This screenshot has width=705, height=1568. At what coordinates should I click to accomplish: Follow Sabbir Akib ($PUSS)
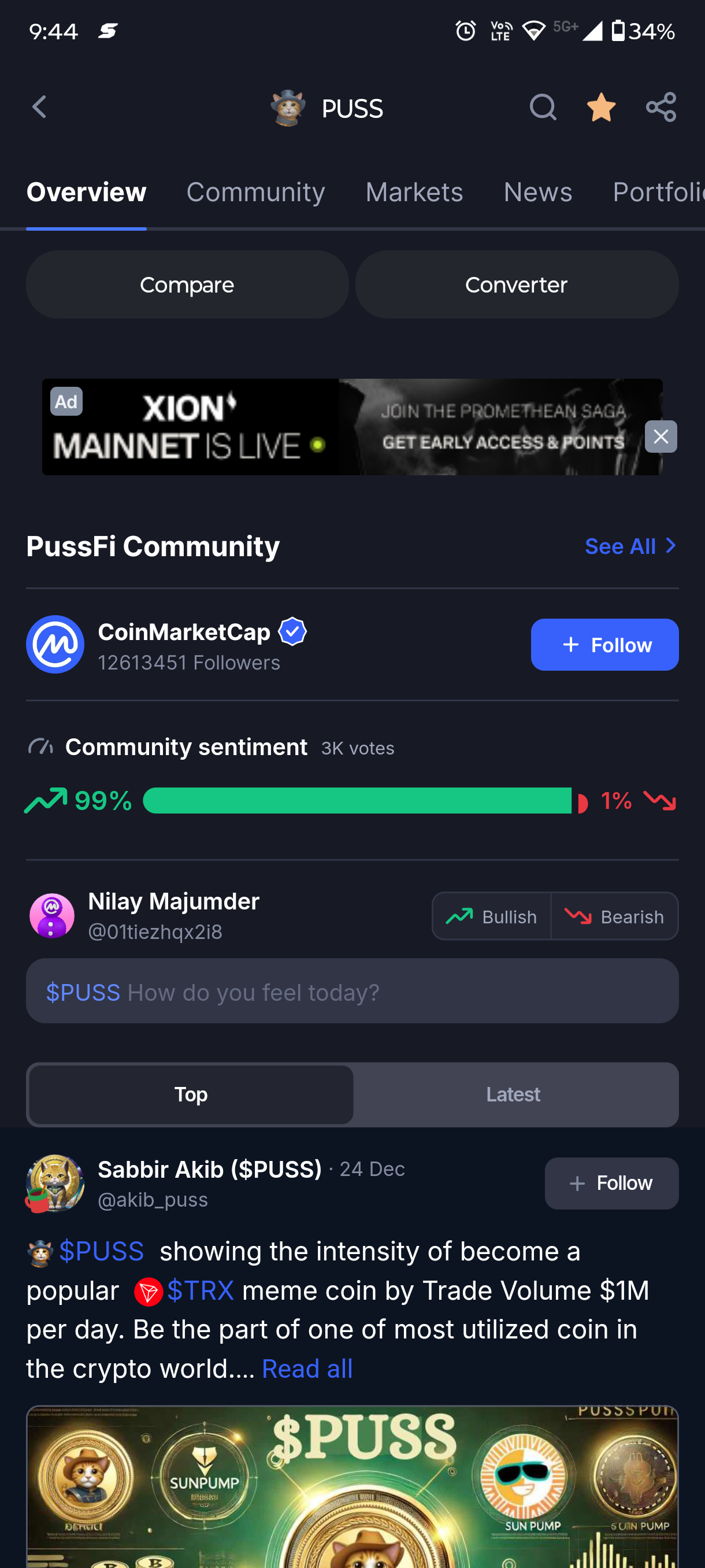(611, 1184)
